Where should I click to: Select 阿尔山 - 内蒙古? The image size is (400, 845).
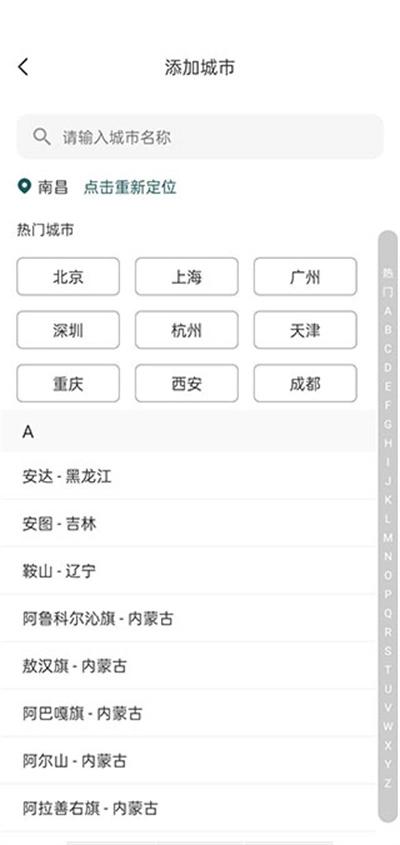[x=188, y=760]
